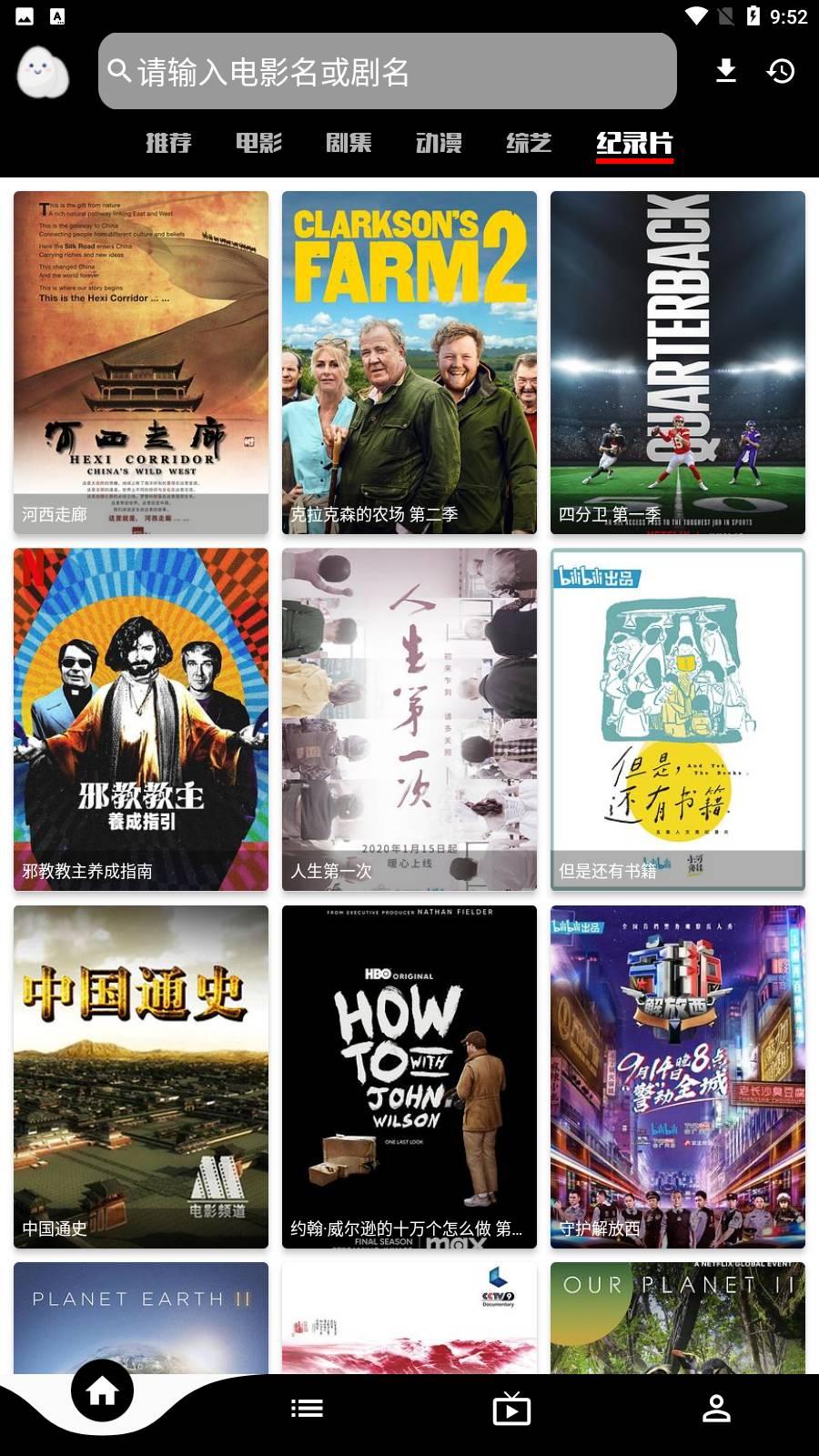
Task: Open the profile tab in the bottom bar
Action: pyautogui.click(x=716, y=1409)
